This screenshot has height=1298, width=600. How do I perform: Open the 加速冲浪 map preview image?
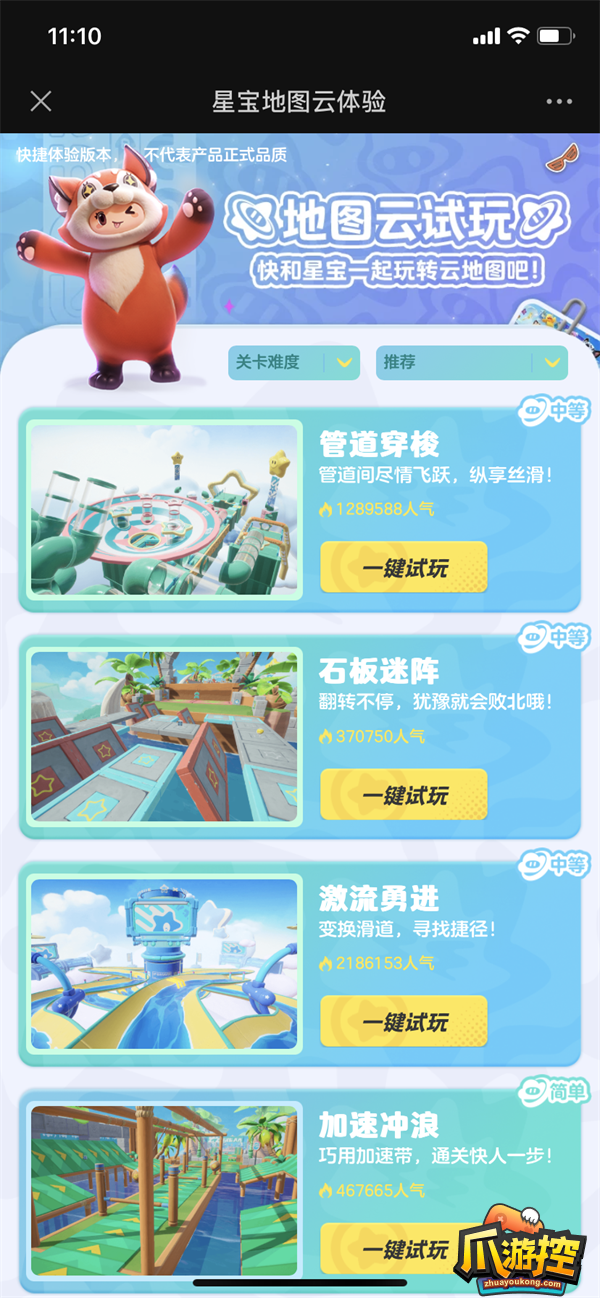point(165,1190)
